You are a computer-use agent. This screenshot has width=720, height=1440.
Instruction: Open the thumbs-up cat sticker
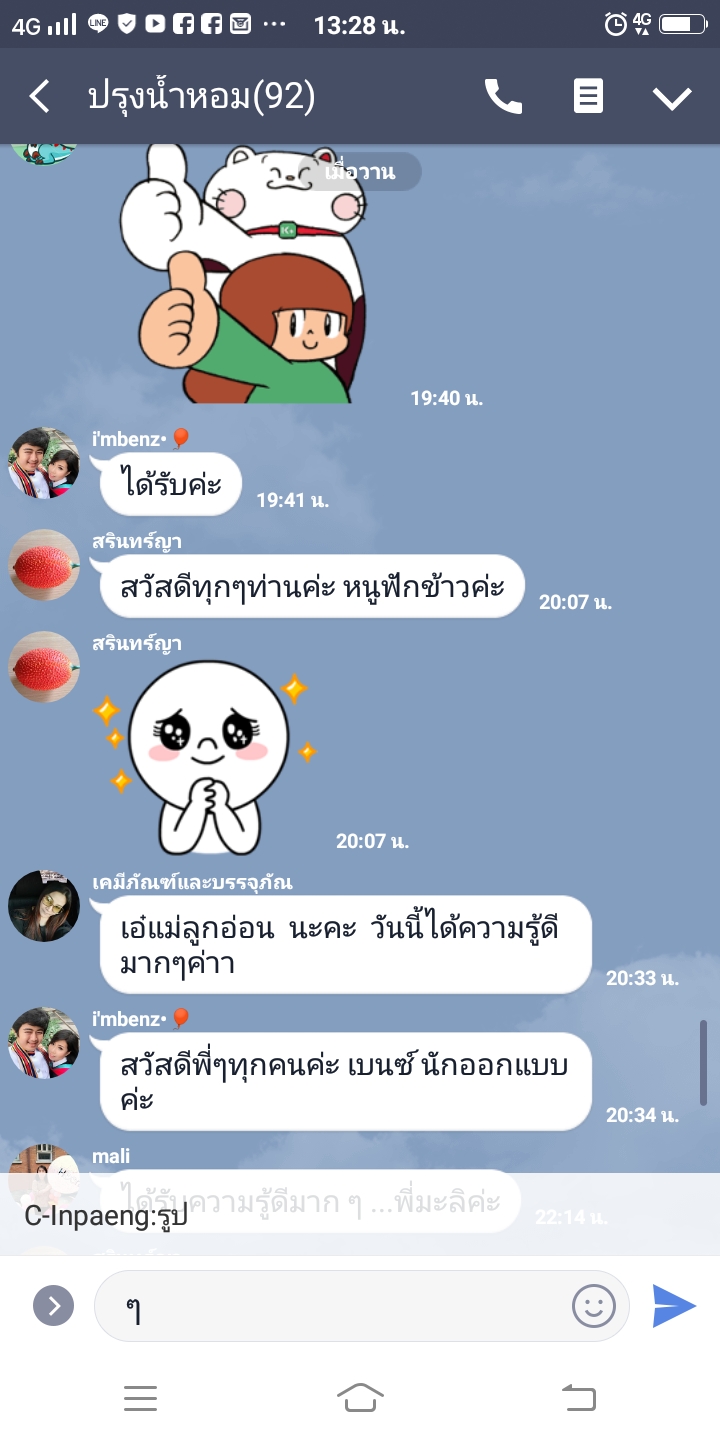point(245,275)
